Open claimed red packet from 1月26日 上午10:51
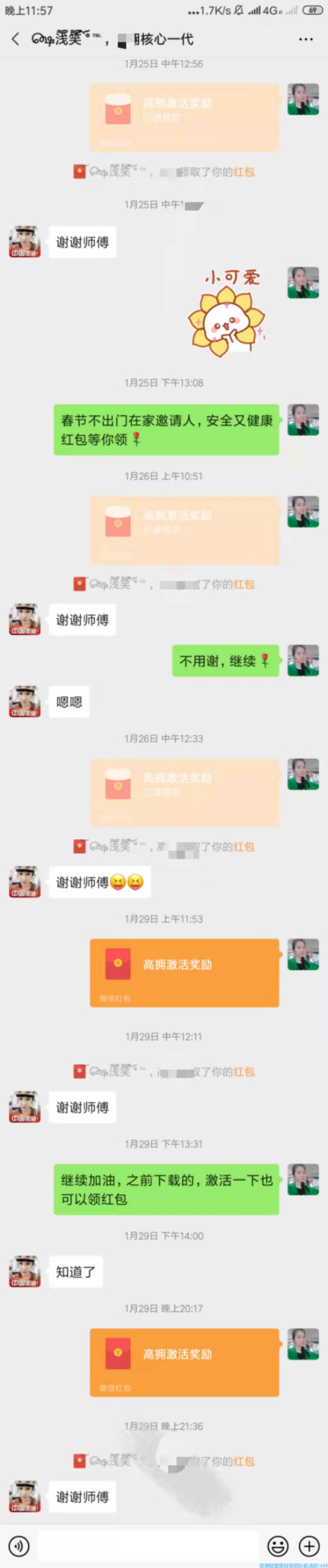 coord(184,529)
